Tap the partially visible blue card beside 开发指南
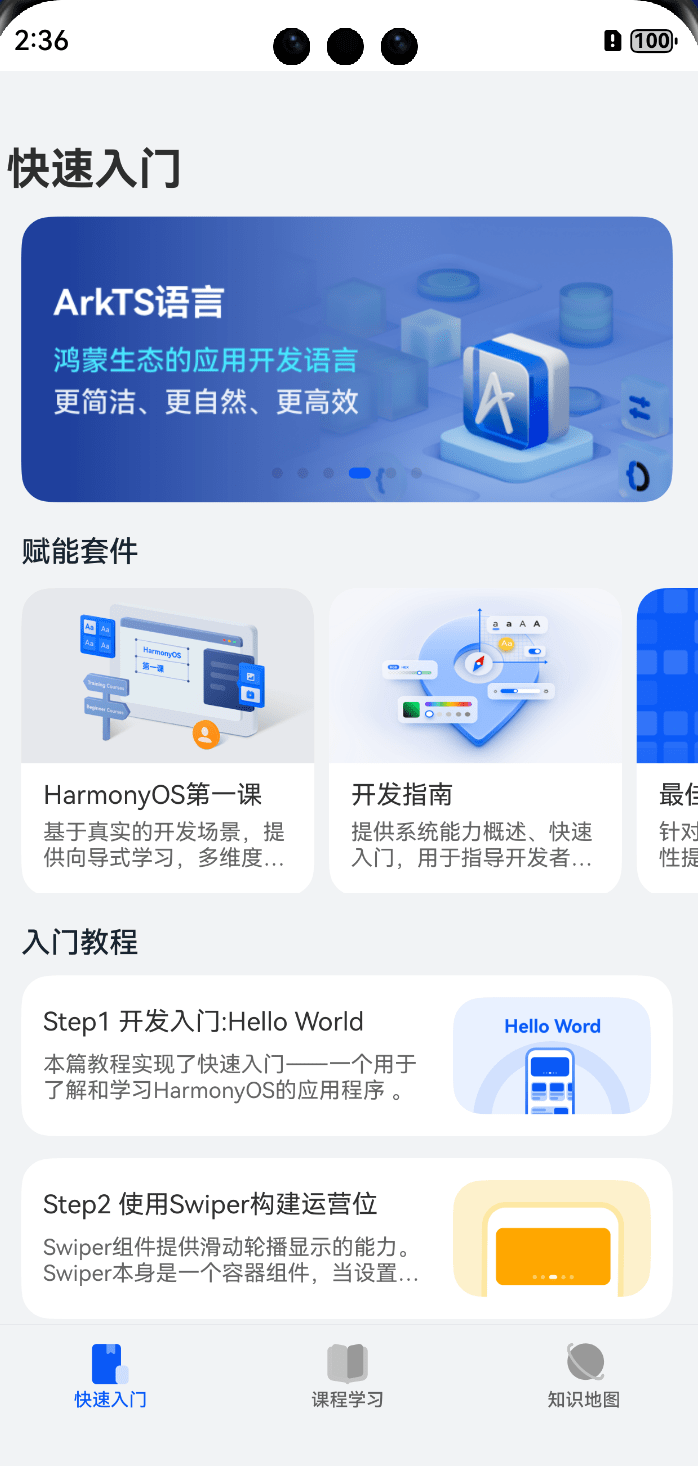This screenshot has width=698, height=1466. (667, 740)
